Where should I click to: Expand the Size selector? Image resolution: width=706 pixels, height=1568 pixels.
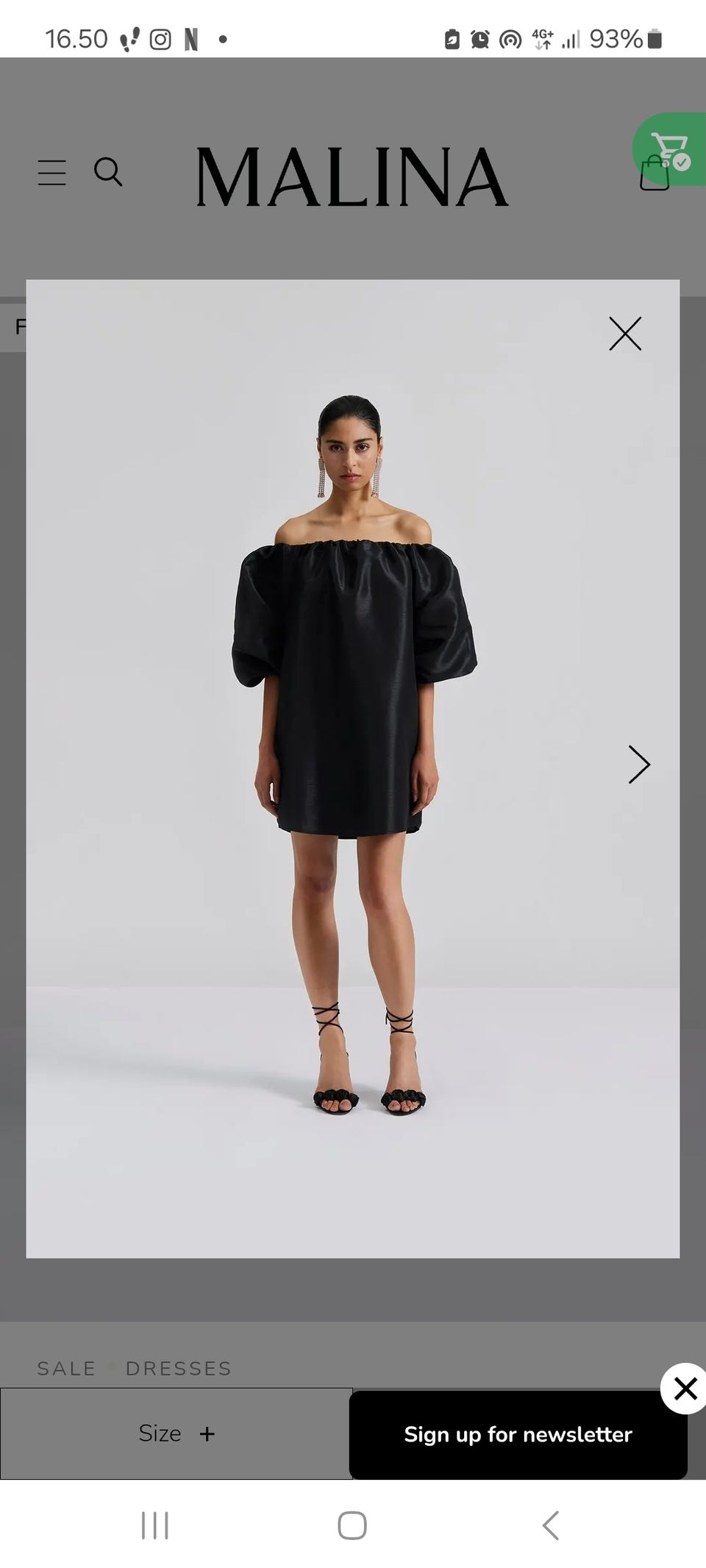coord(176,1433)
